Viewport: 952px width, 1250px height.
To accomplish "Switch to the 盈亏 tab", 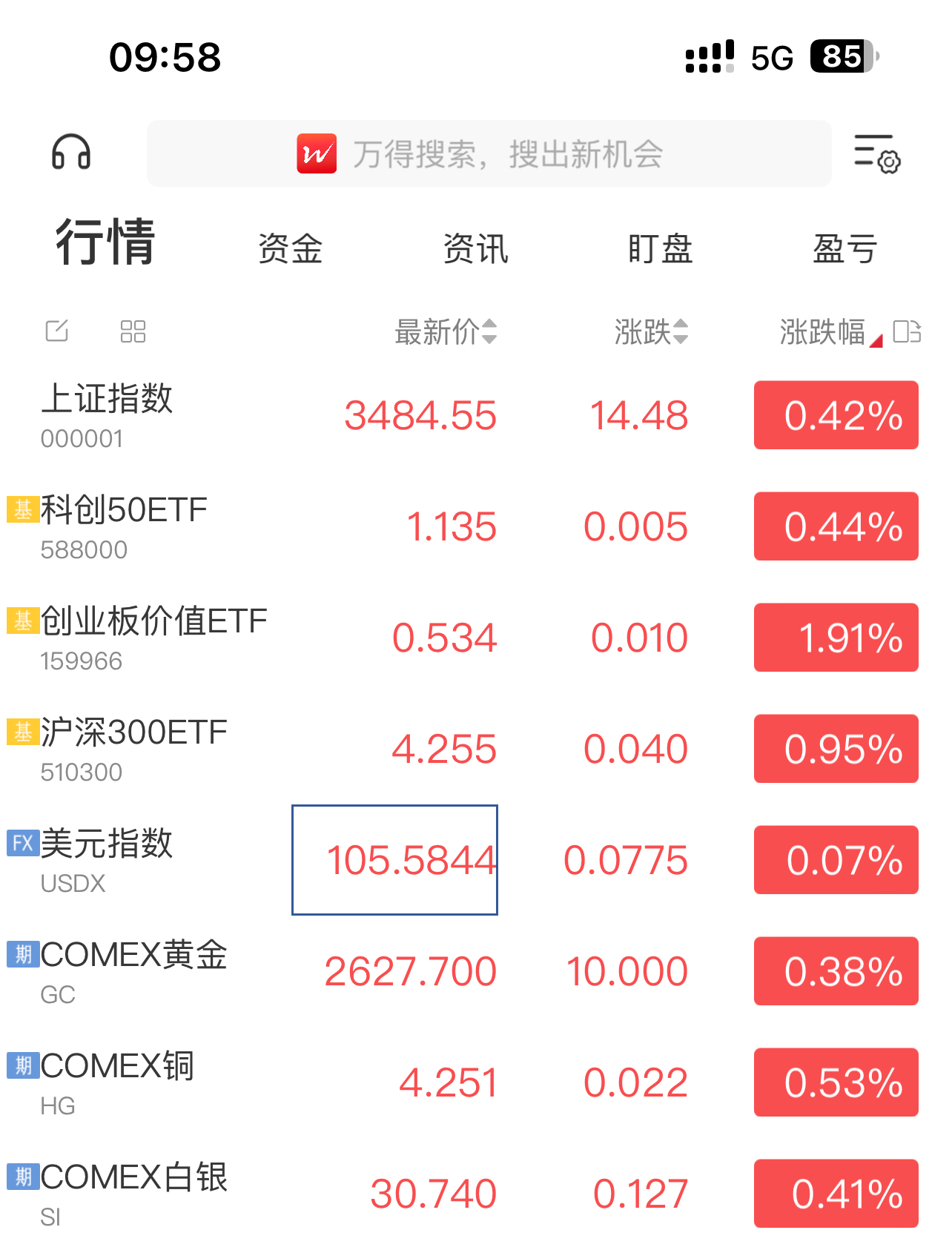I will click(x=844, y=248).
